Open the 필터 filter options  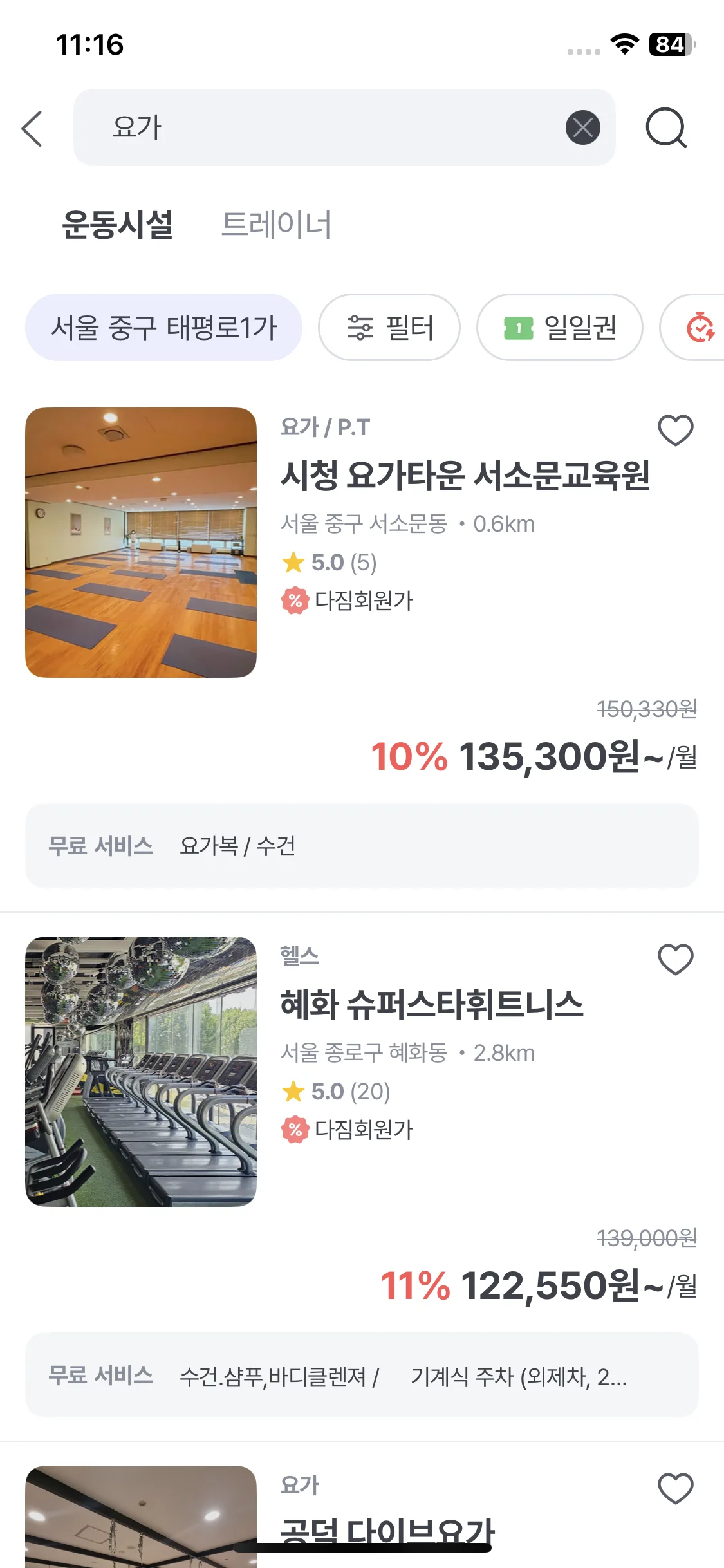coord(389,328)
